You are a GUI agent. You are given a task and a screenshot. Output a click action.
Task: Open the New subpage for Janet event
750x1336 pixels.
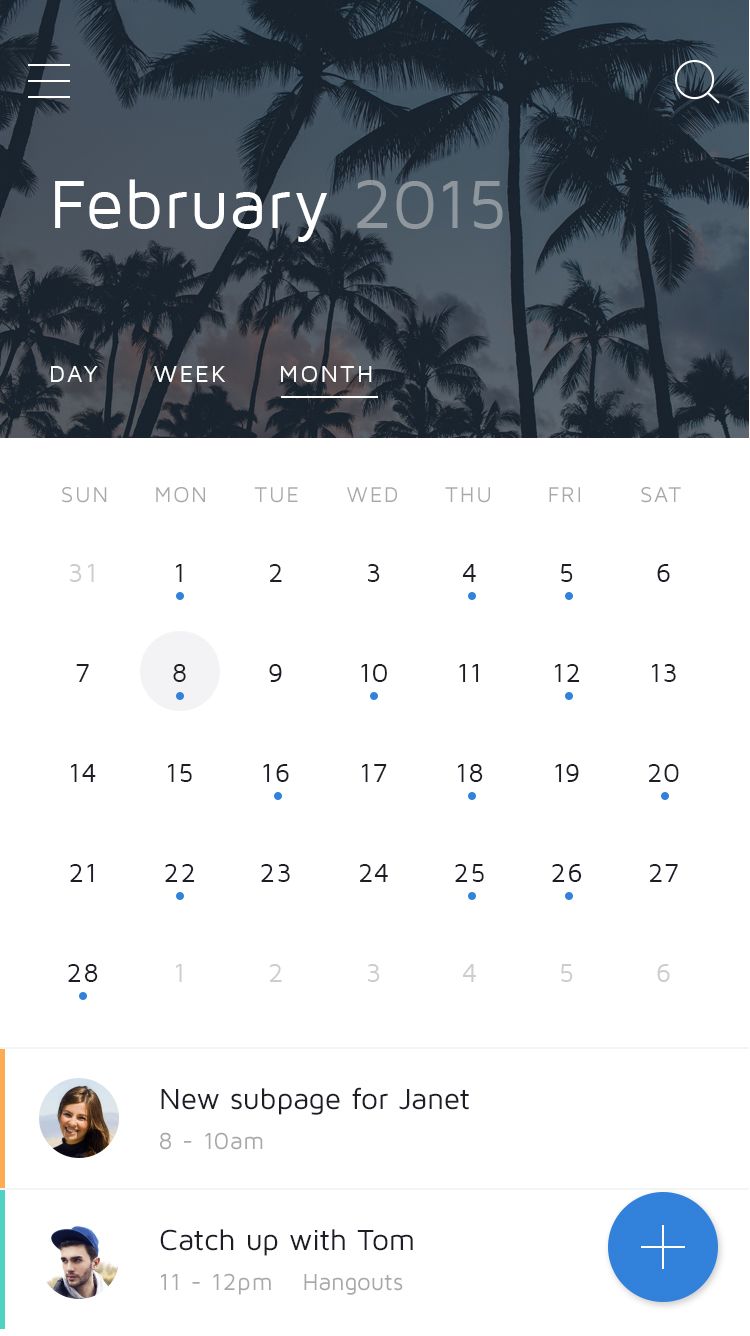(x=314, y=1118)
